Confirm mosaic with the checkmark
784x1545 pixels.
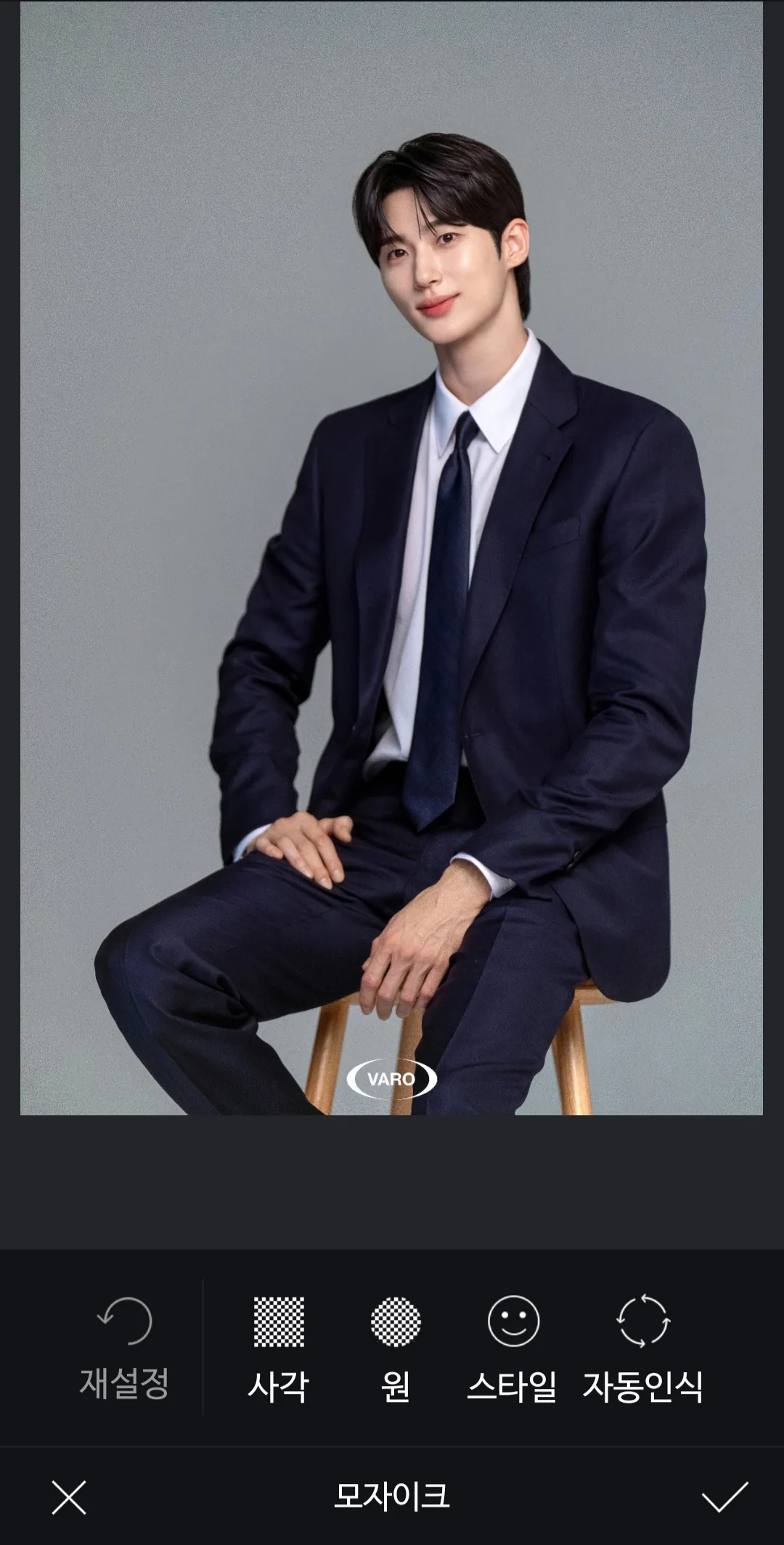click(x=724, y=1497)
